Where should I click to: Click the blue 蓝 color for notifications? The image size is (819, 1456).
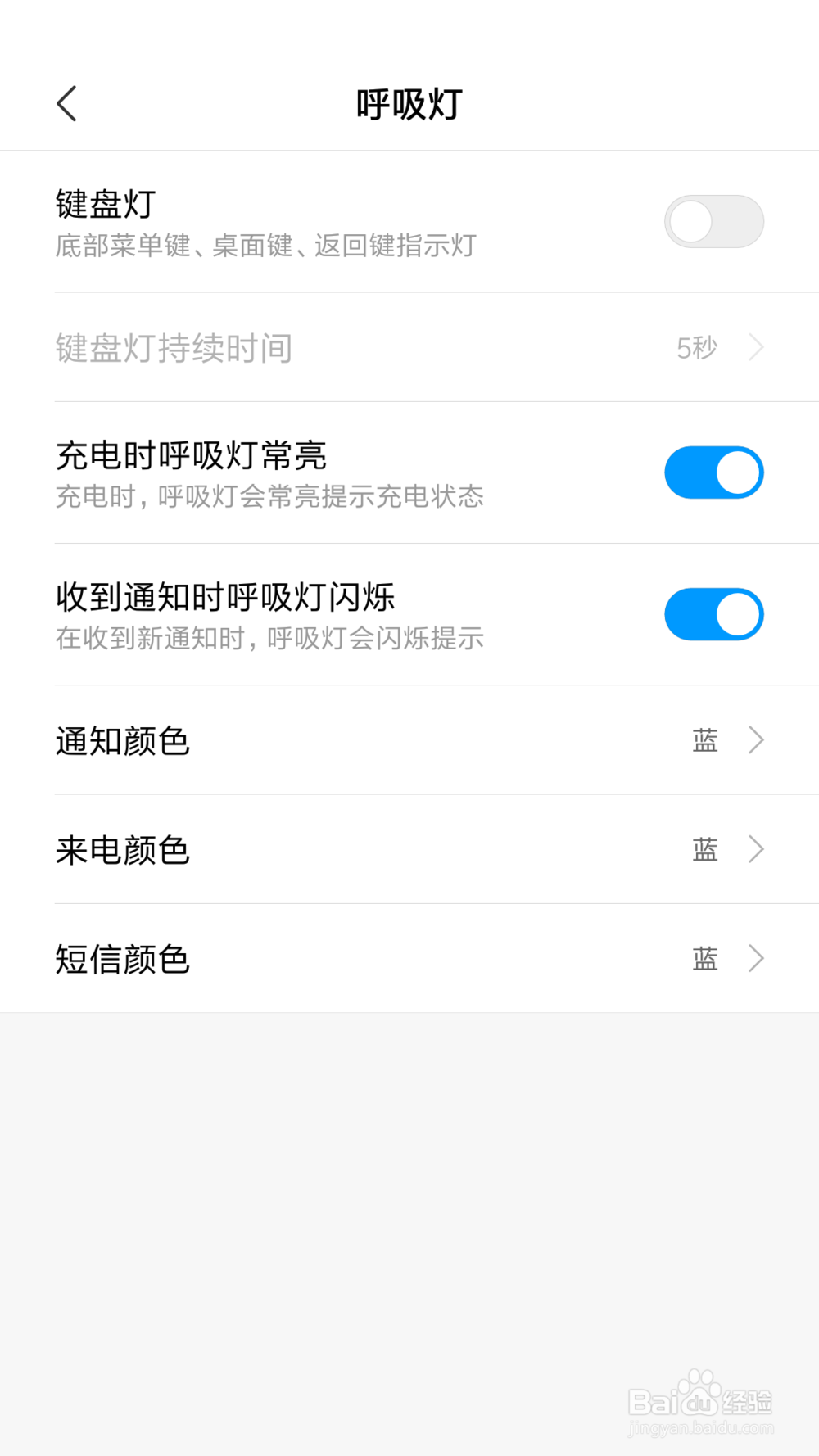click(x=704, y=740)
